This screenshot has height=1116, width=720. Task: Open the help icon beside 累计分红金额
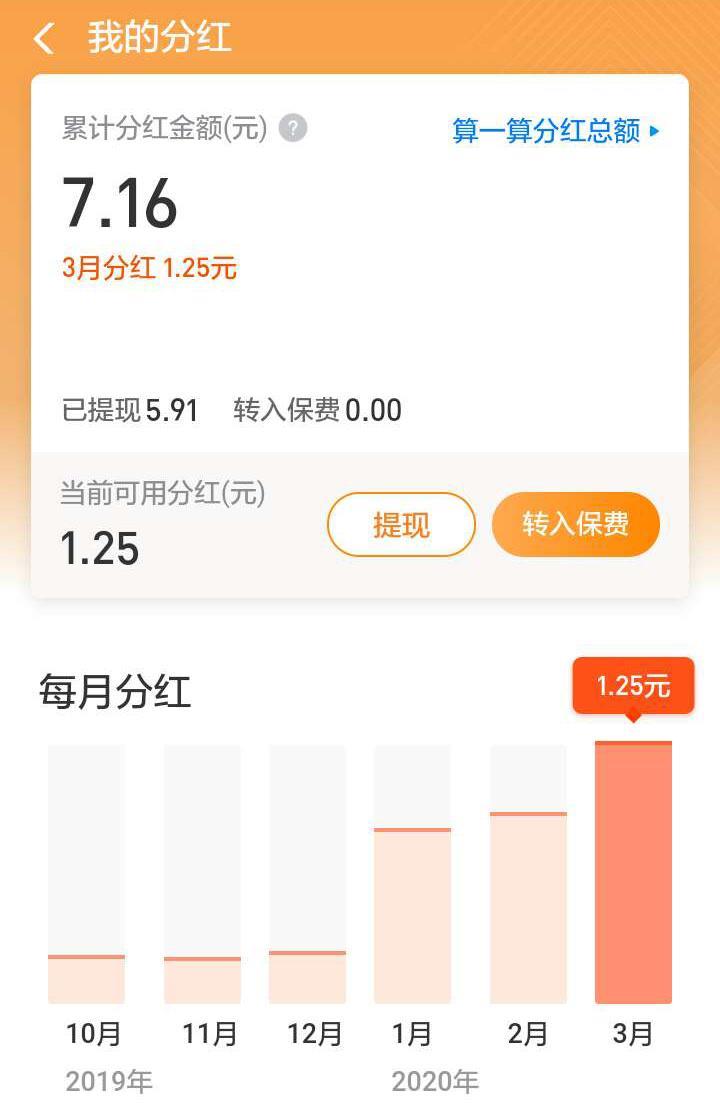[293, 129]
